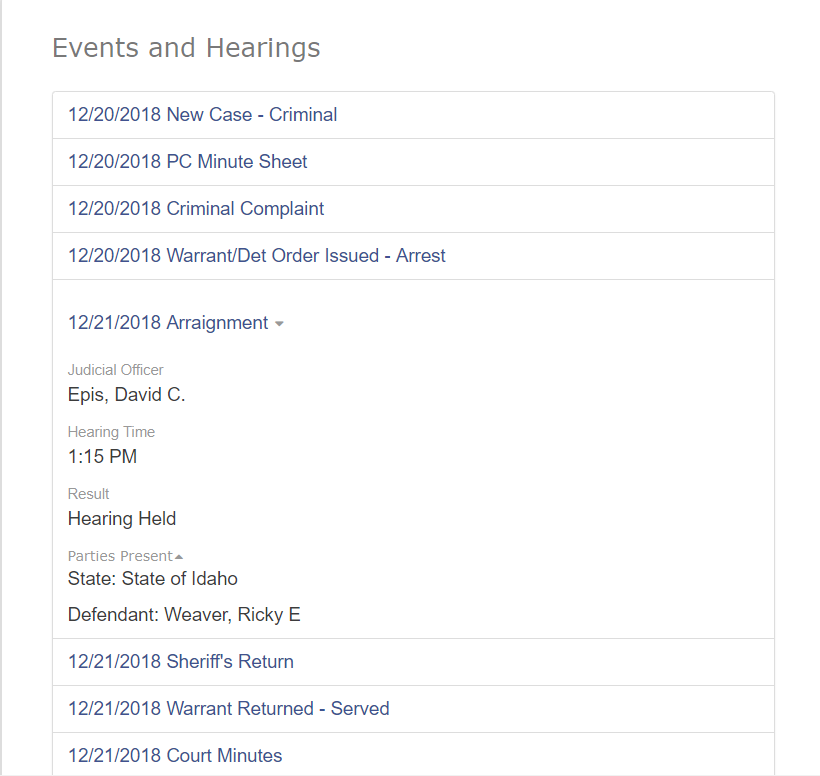Open the 12/20/2018 PC Minute Sheet entry

[x=187, y=162]
